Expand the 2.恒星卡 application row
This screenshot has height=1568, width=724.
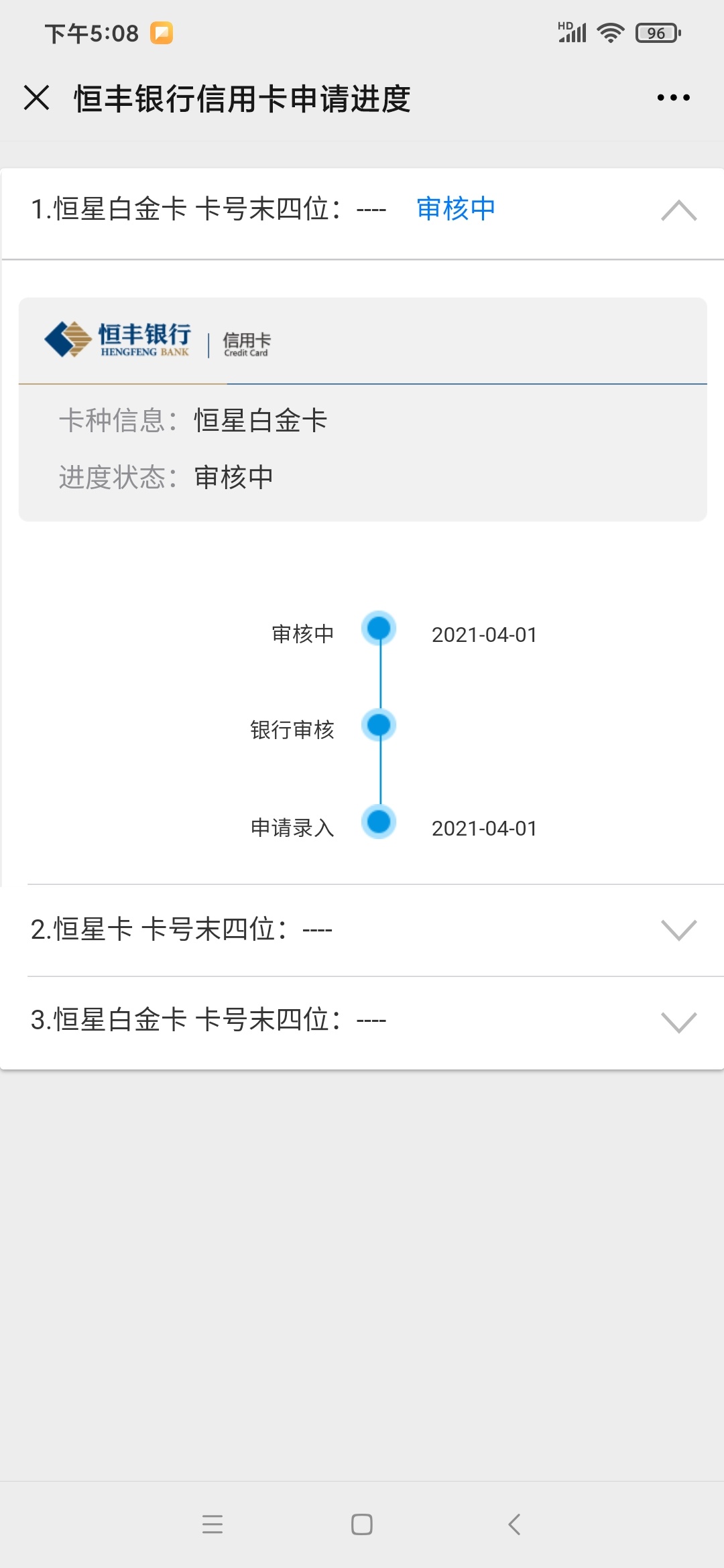point(362,930)
